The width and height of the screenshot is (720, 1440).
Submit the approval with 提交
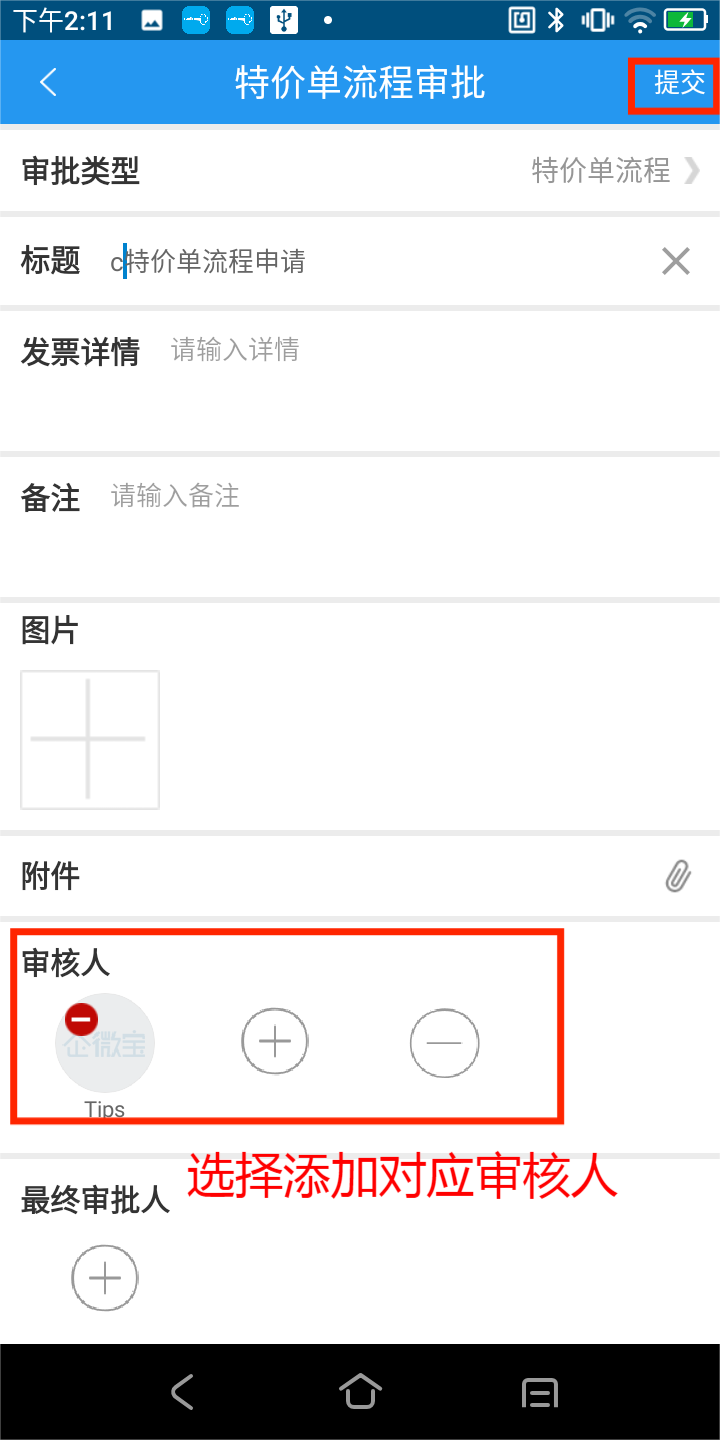(x=679, y=83)
